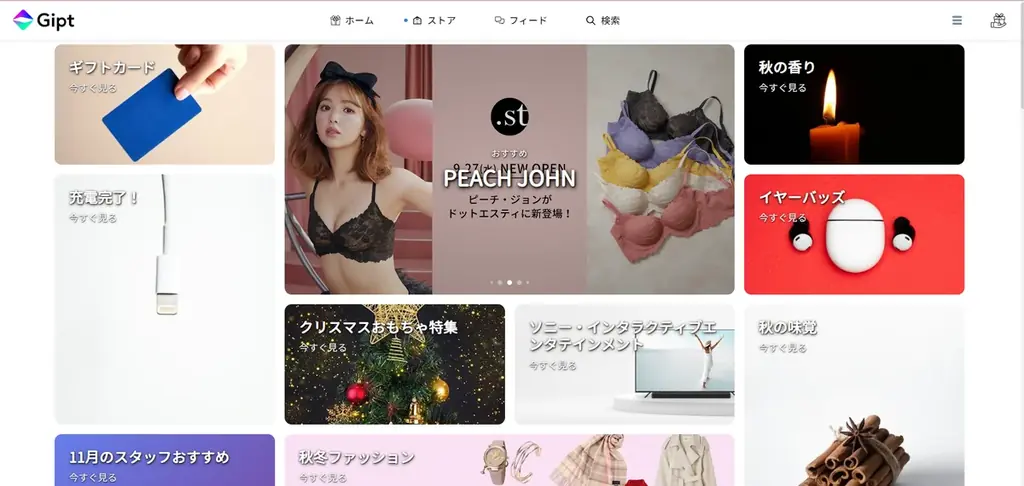The width and height of the screenshot is (1024, 486).
Task: Open the ホーム tab
Action: (x=351, y=20)
